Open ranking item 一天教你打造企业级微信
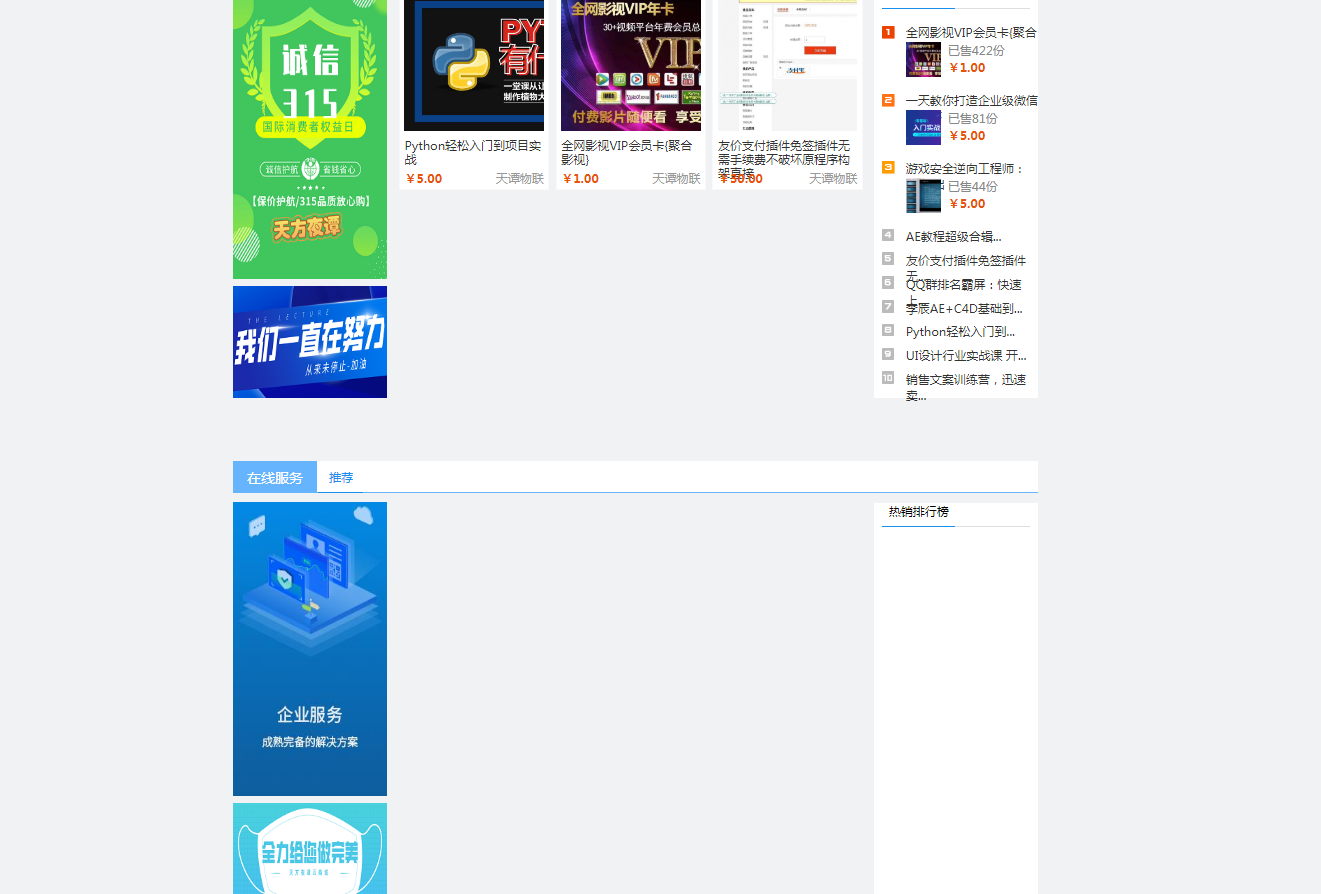Viewport: 1321px width, 894px height. coord(970,101)
